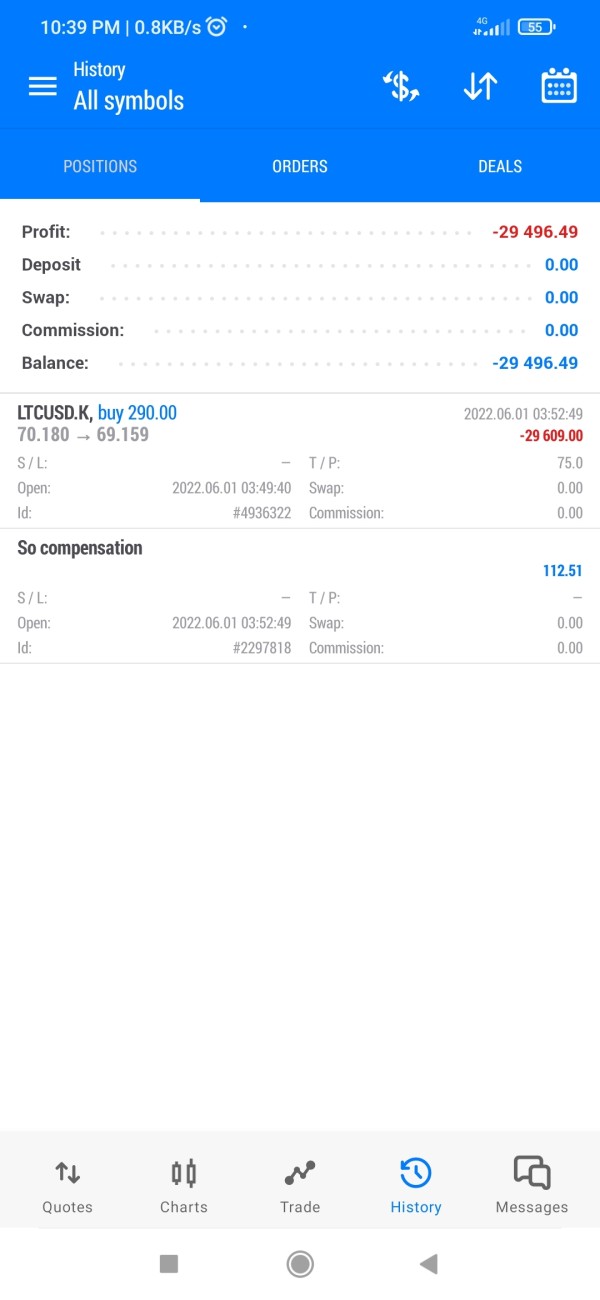600x1300 pixels.
Task: Open the Messages section
Action: 532,1186
